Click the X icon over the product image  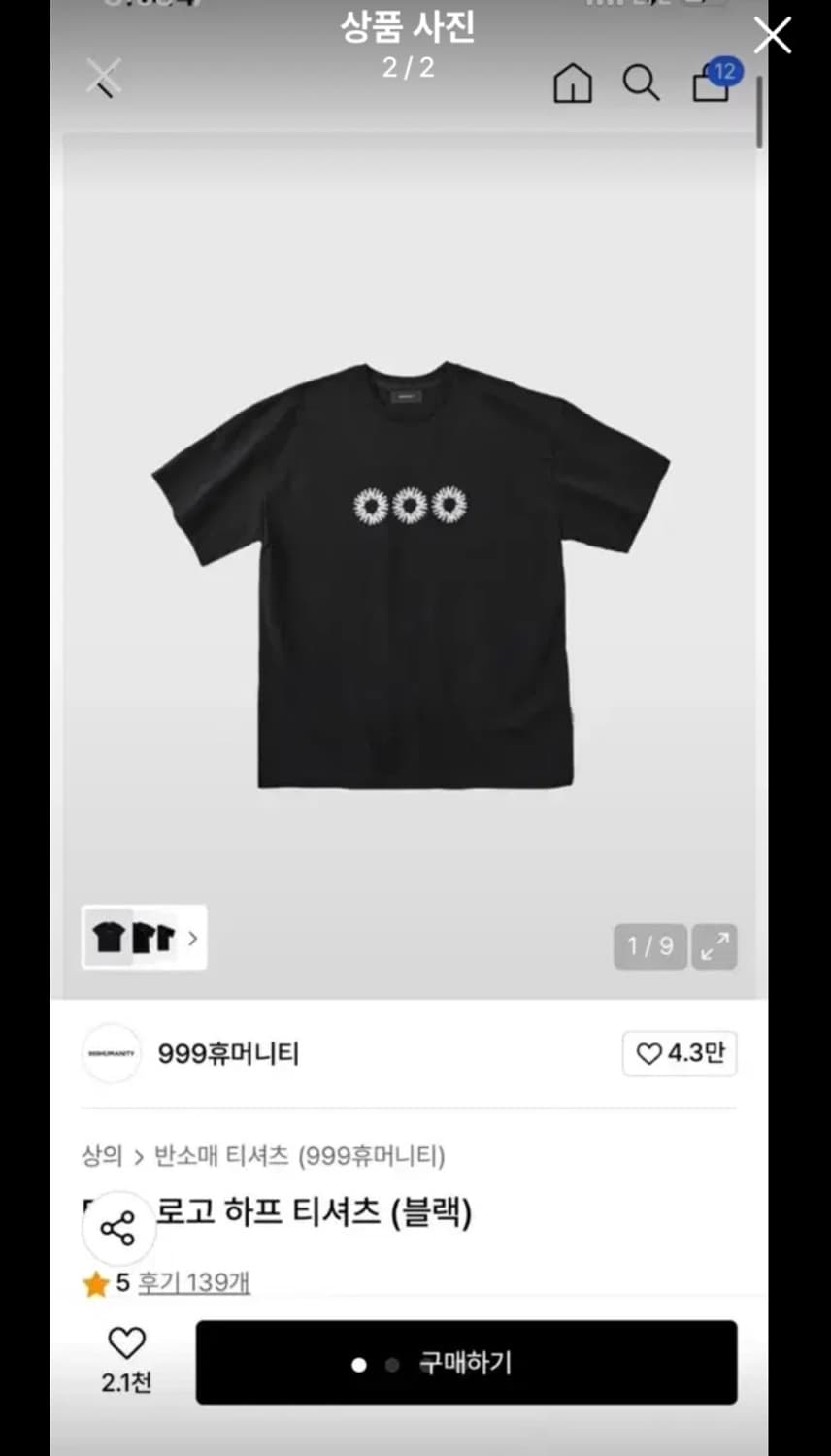(103, 76)
